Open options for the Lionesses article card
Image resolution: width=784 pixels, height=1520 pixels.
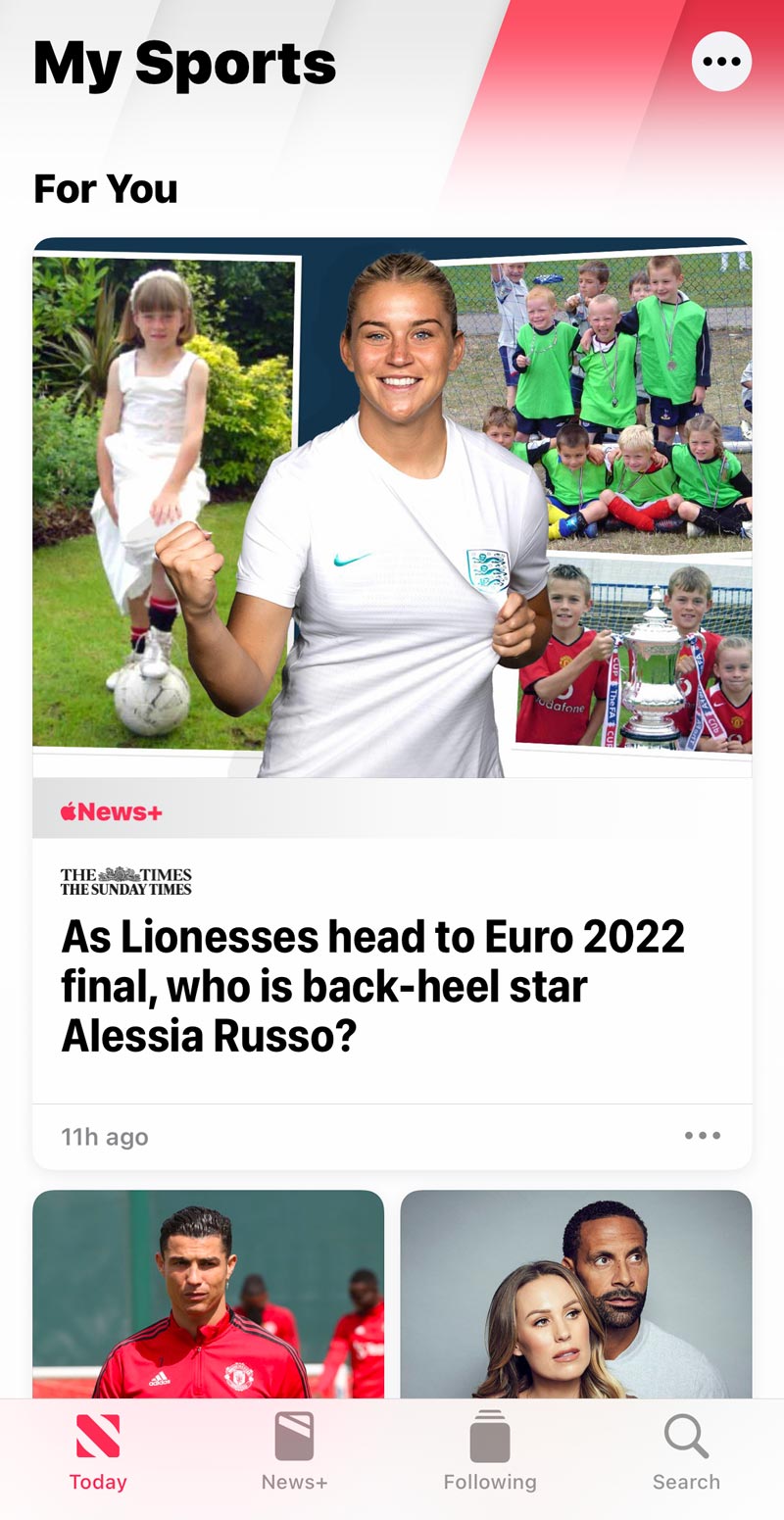[x=703, y=1136]
